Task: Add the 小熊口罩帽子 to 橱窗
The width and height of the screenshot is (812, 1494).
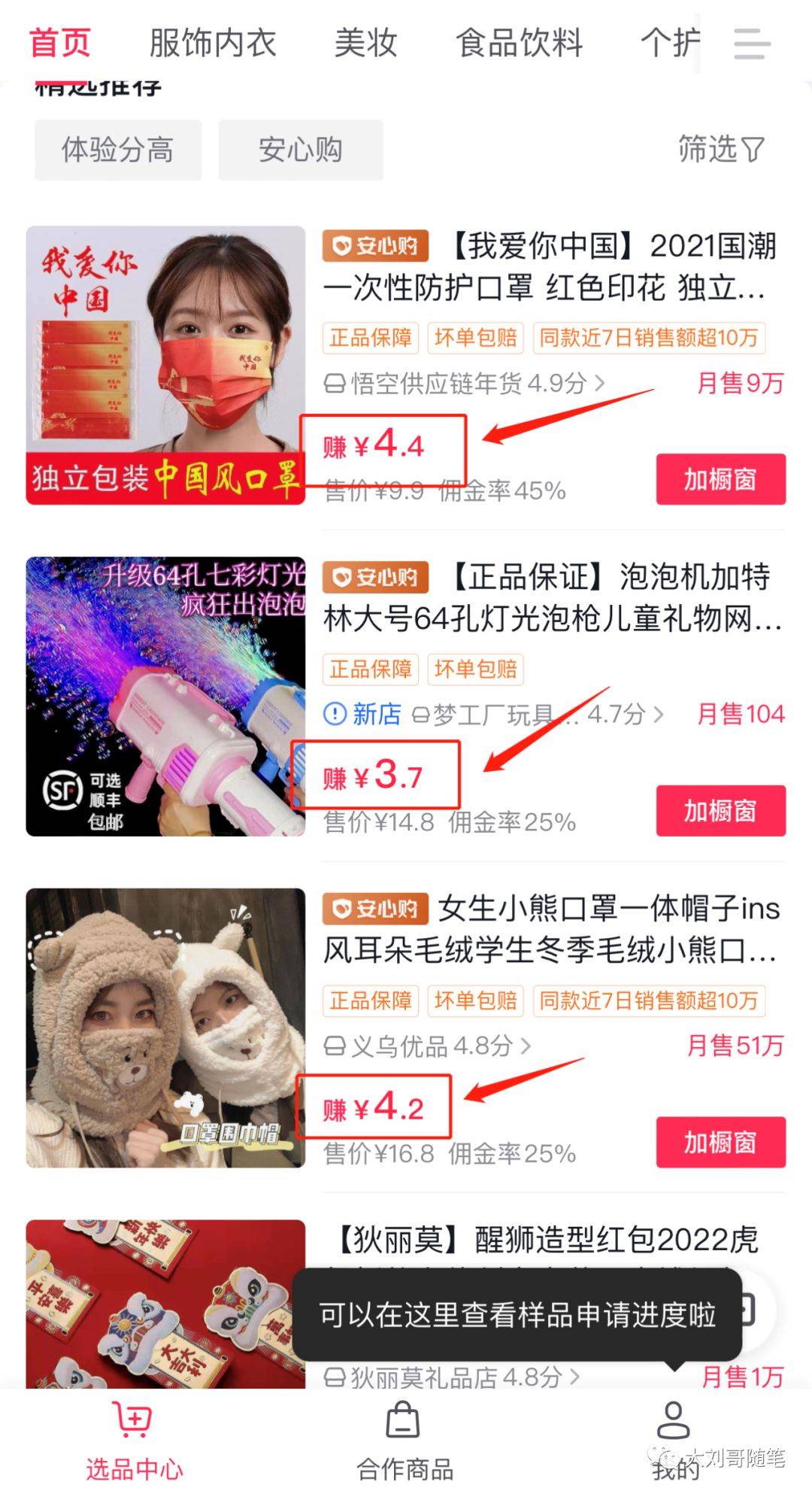Action: coord(720,1142)
